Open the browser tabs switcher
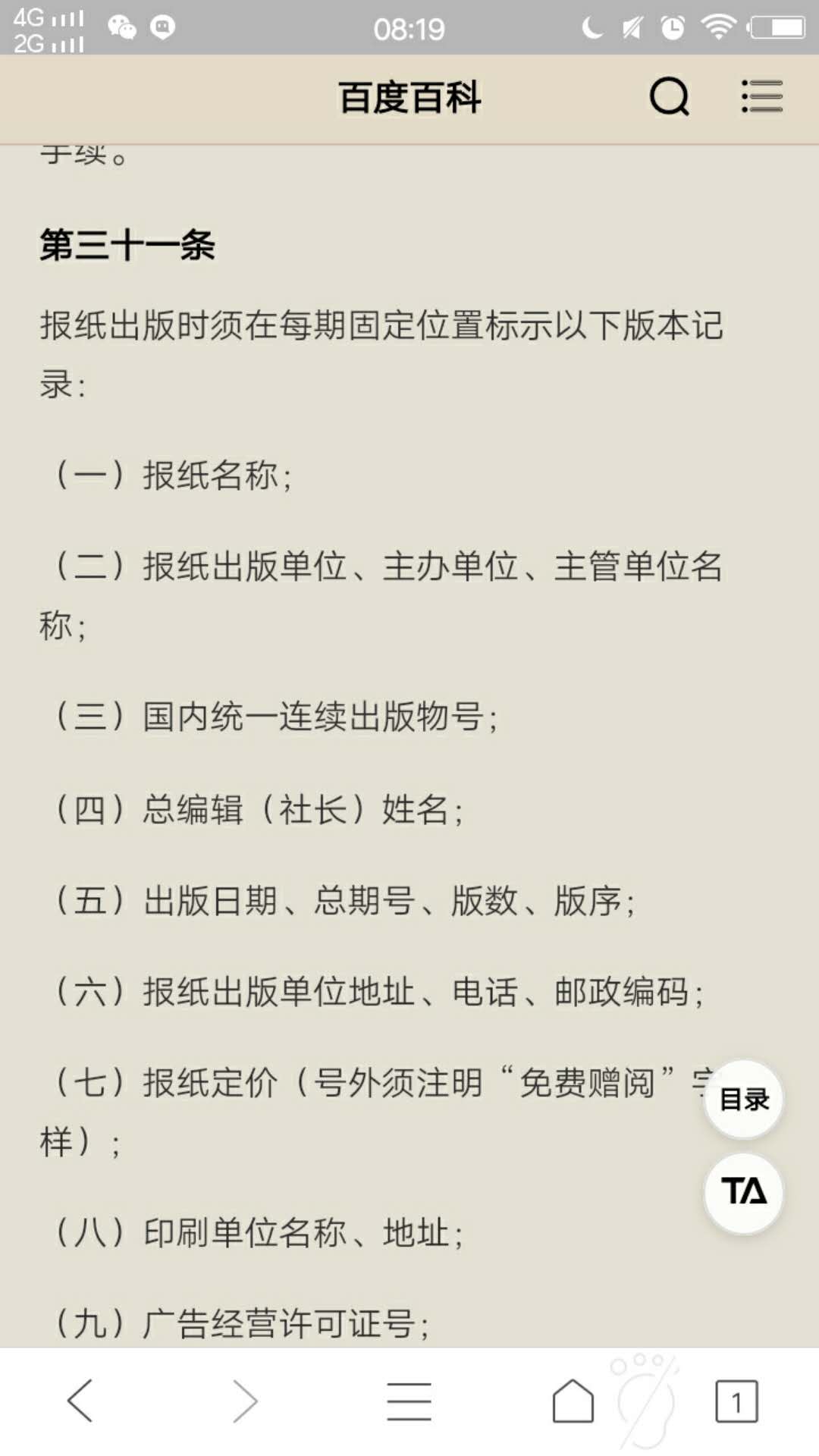The image size is (819, 1456). click(736, 1401)
